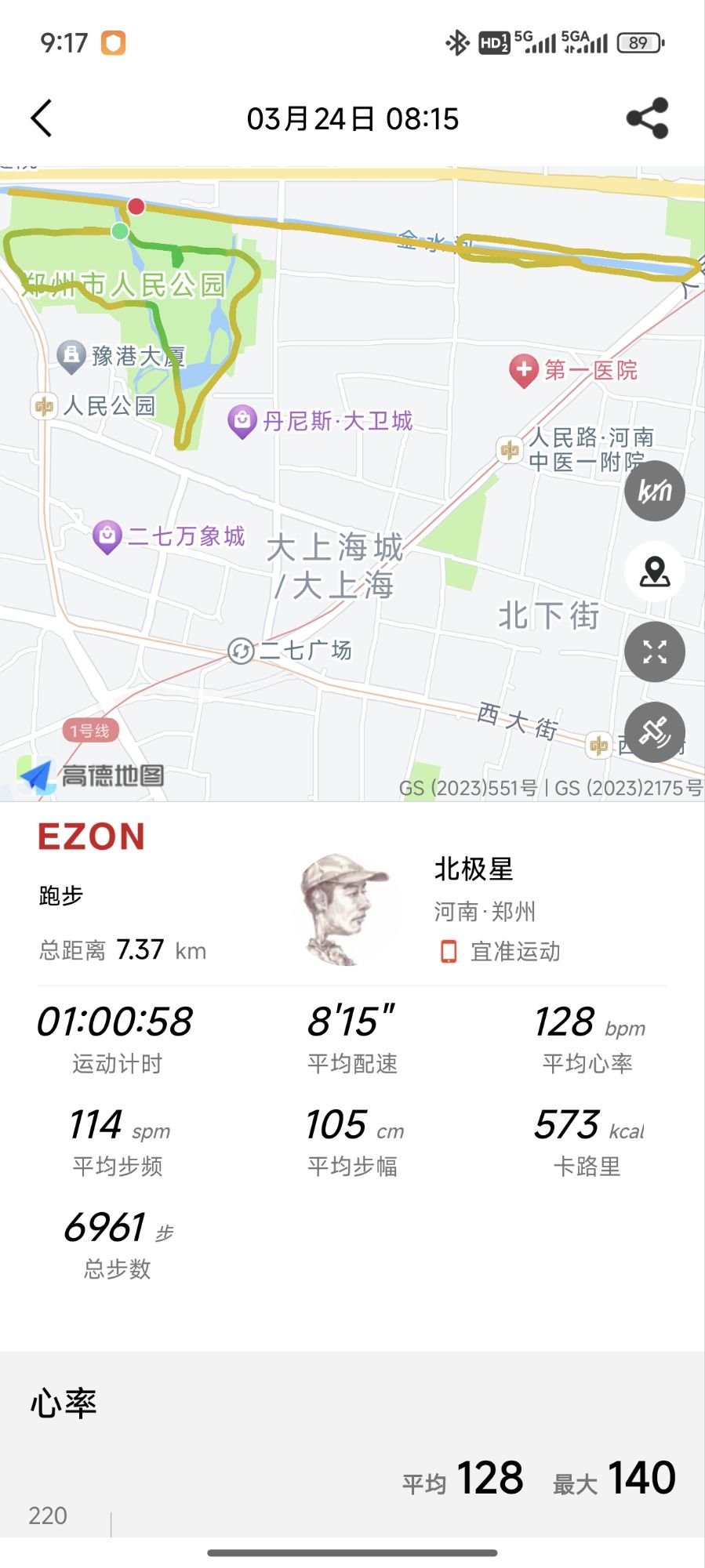Share this running record
Screen dimensions: 705x1568
pos(647,118)
